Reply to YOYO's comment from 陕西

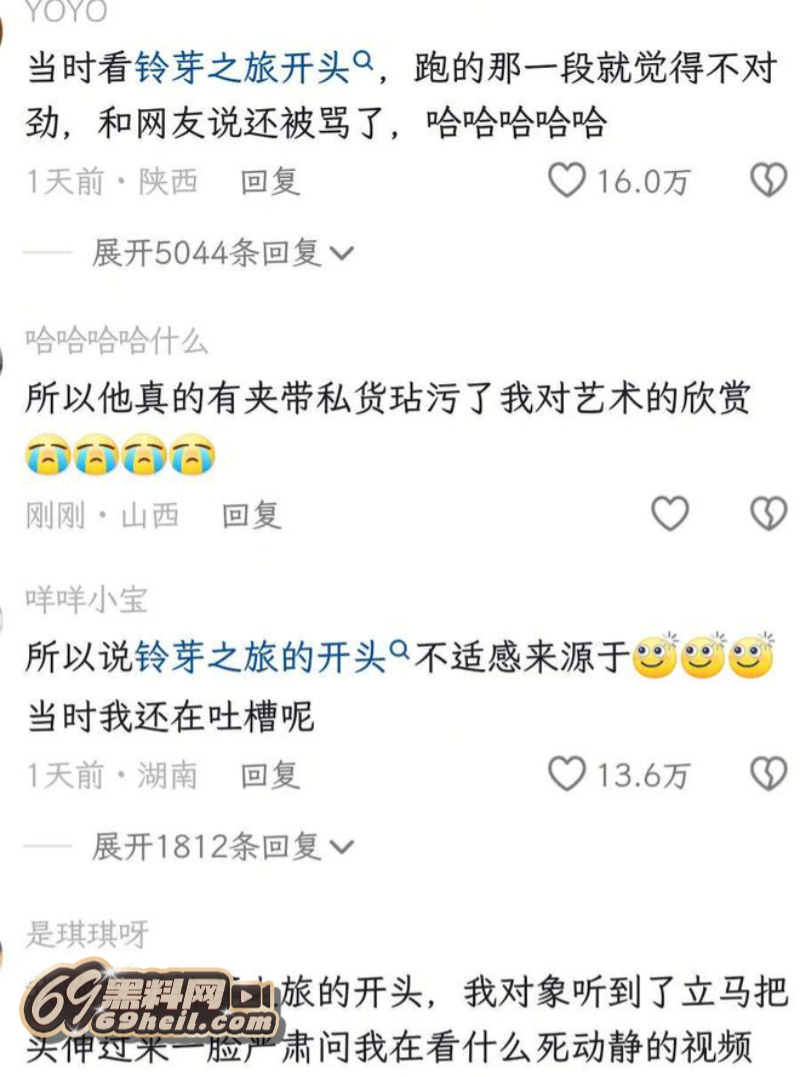click(x=270, y=181)
